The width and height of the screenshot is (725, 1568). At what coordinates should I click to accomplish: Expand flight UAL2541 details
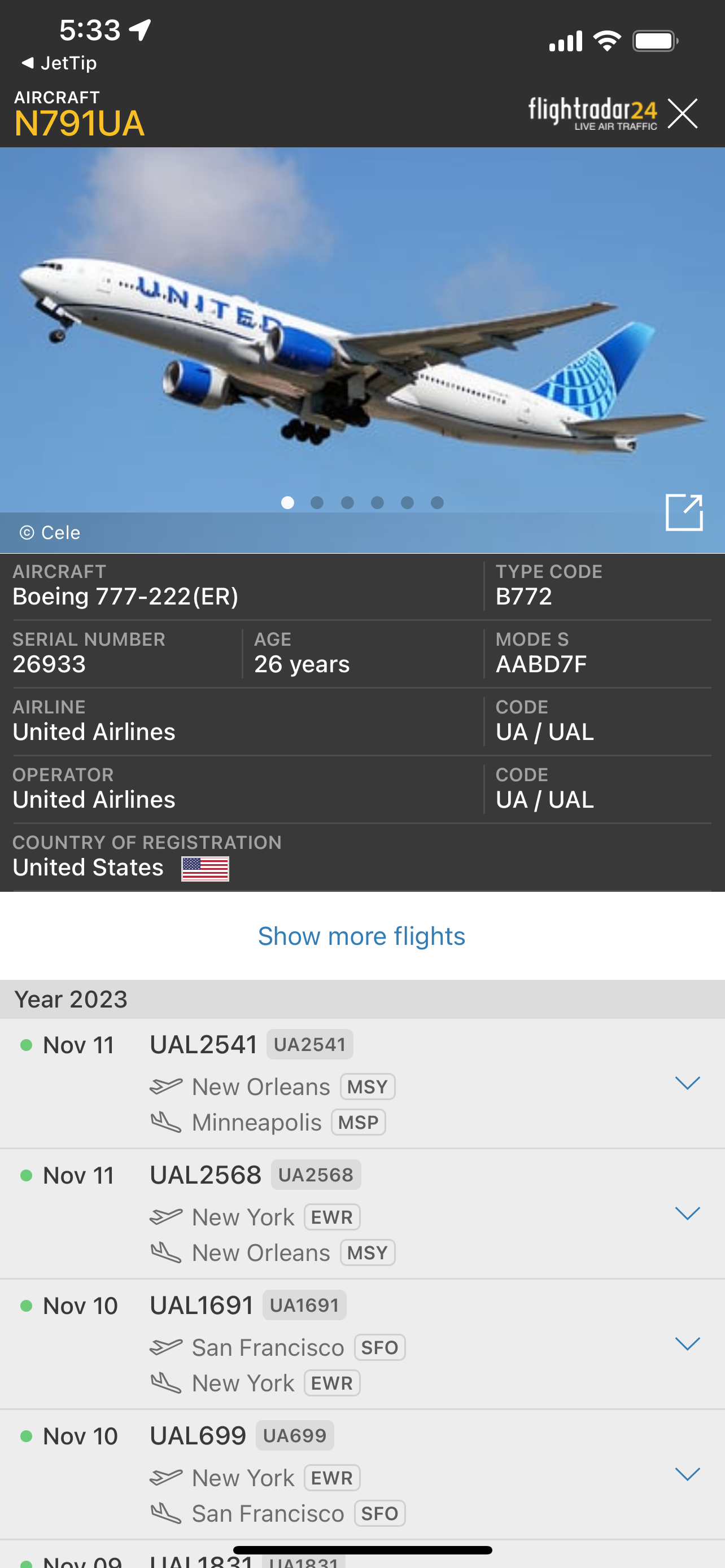tap(687, 1083)
